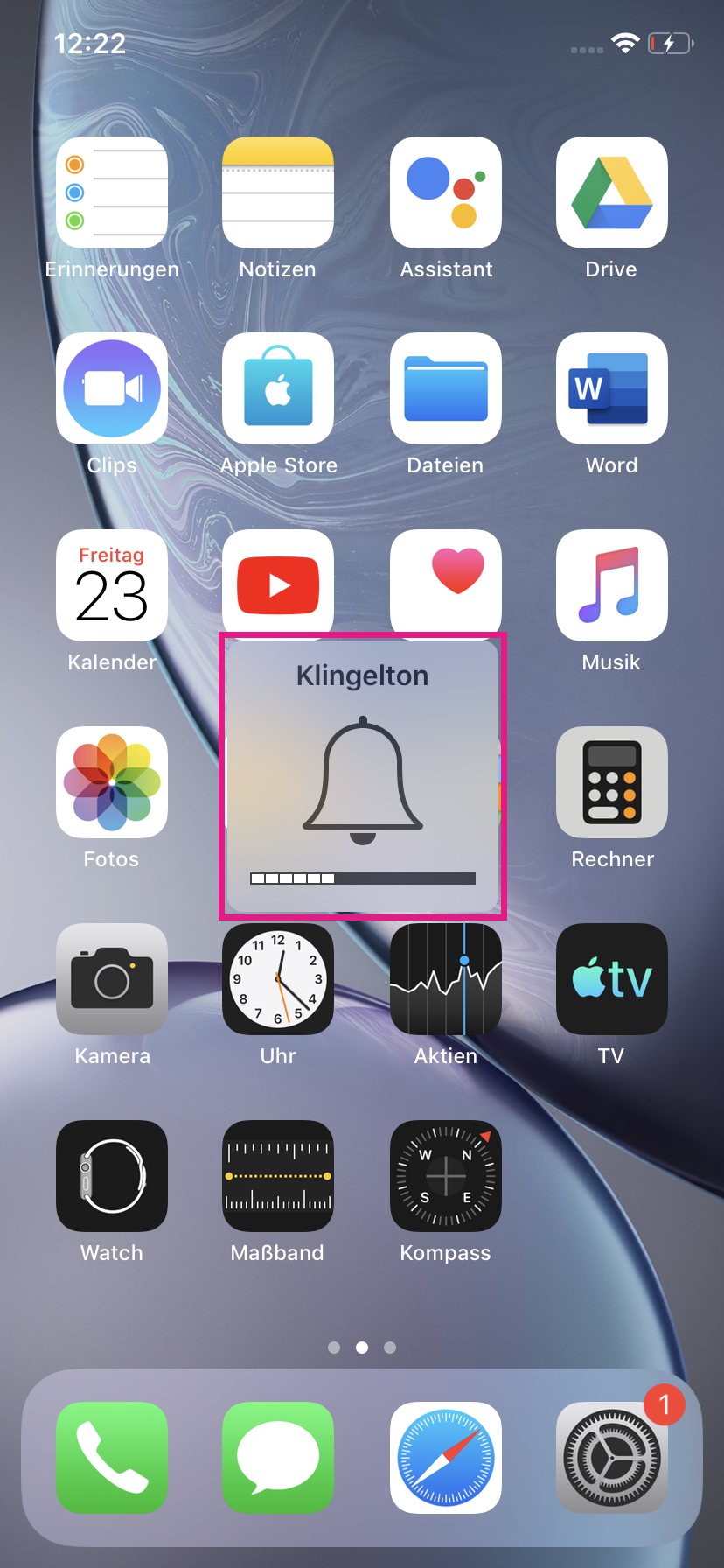Screen dimensions: 724x1568
Task: Open Settings with one notification badge
Action: 612,1458
